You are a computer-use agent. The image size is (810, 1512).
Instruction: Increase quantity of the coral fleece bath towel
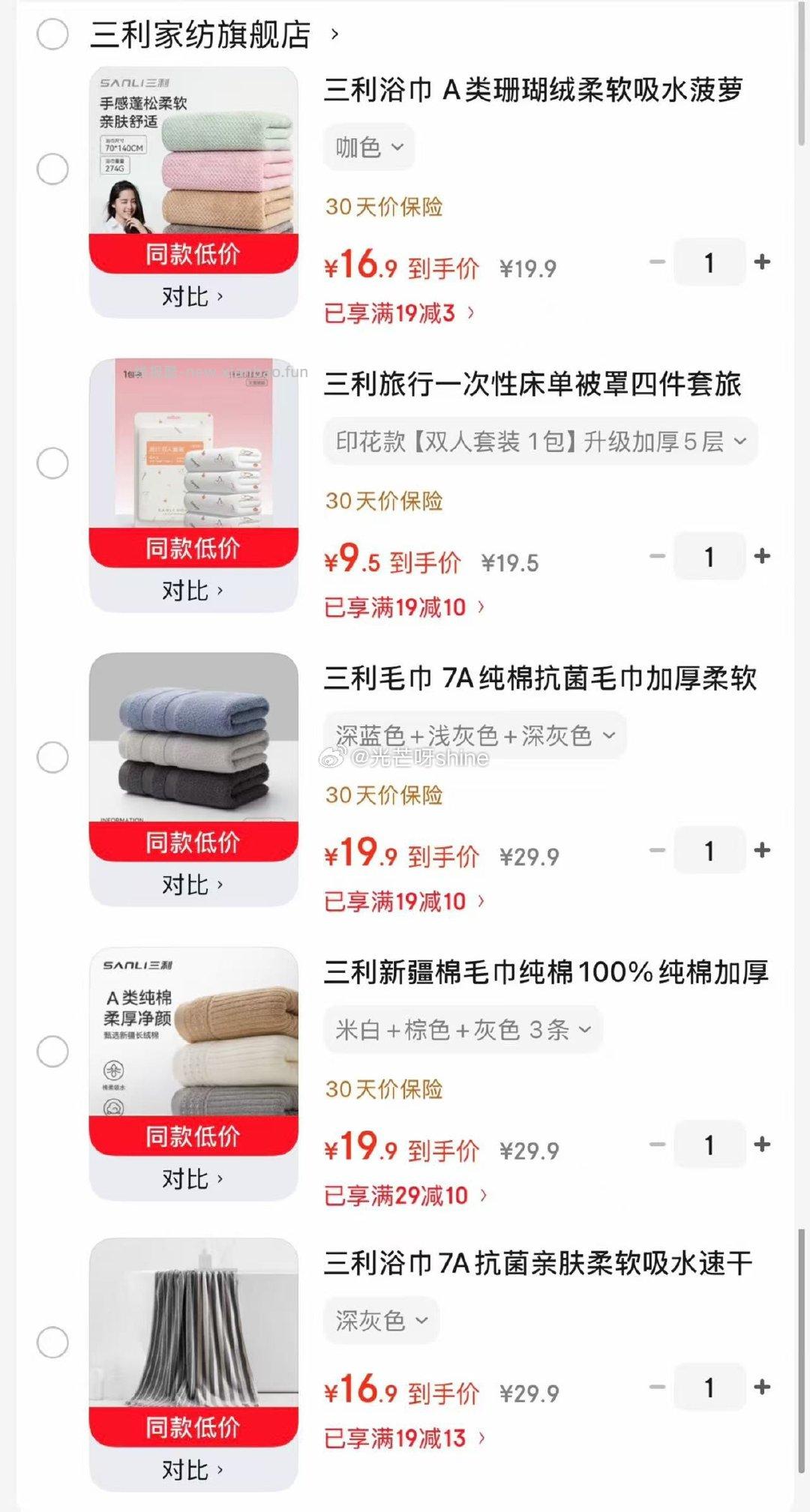click(763, 262)
